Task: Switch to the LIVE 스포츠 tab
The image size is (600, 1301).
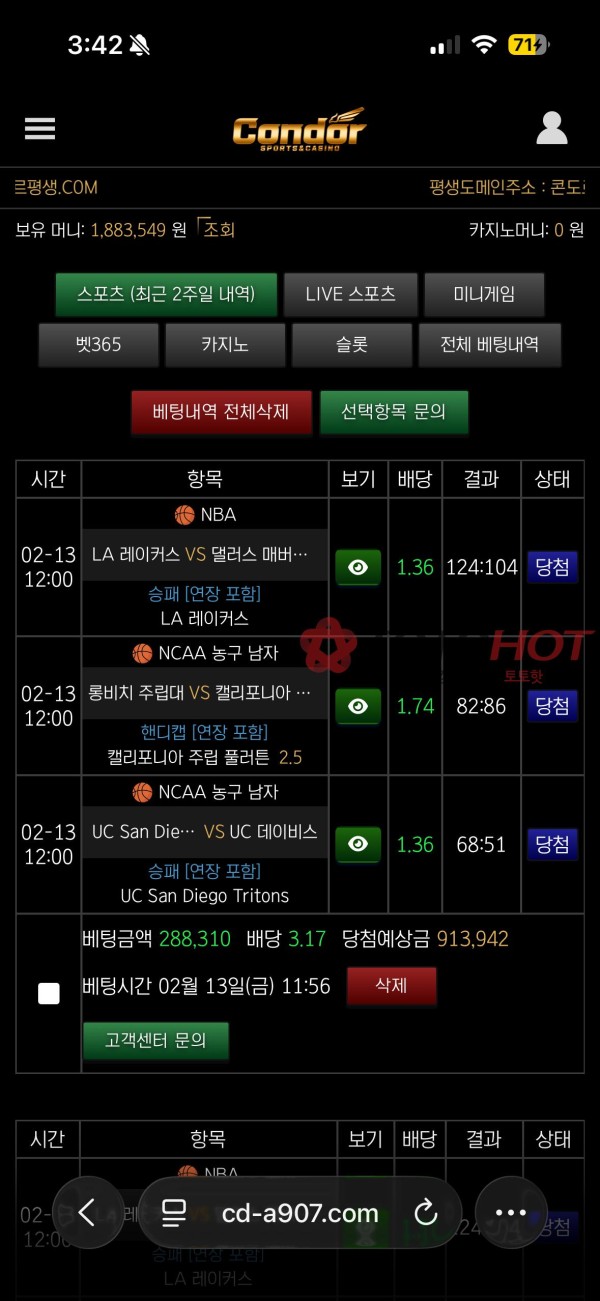Action: 350,294
